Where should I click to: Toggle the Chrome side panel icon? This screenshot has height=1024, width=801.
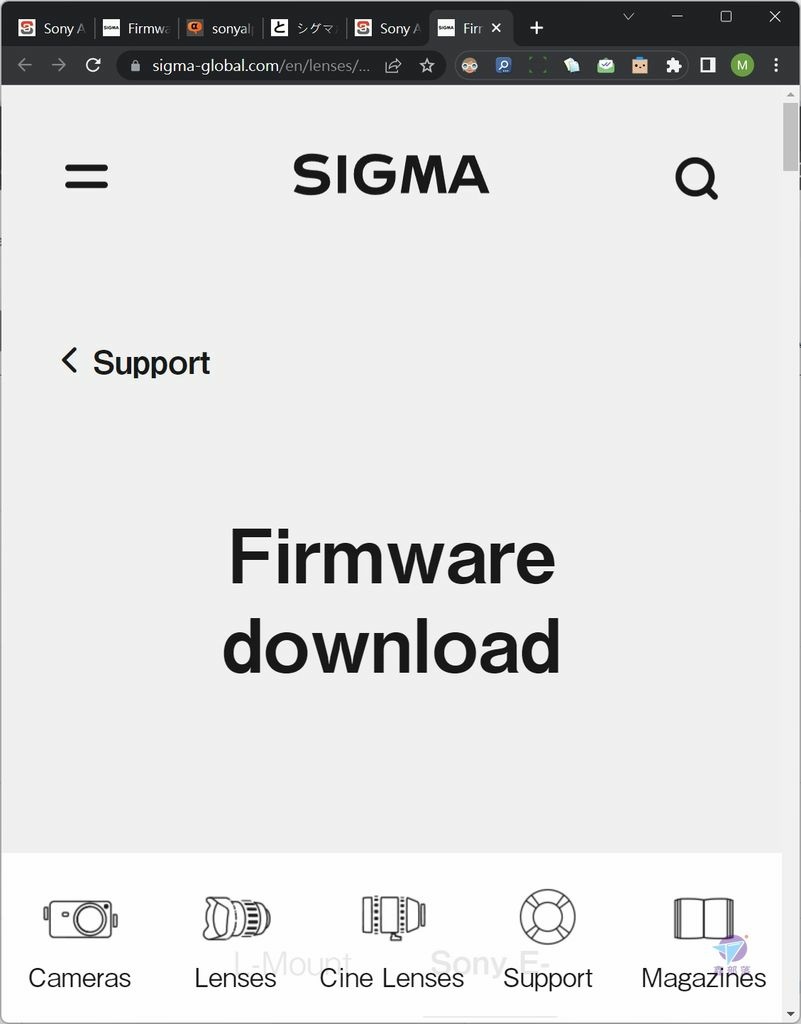point(708,65)
